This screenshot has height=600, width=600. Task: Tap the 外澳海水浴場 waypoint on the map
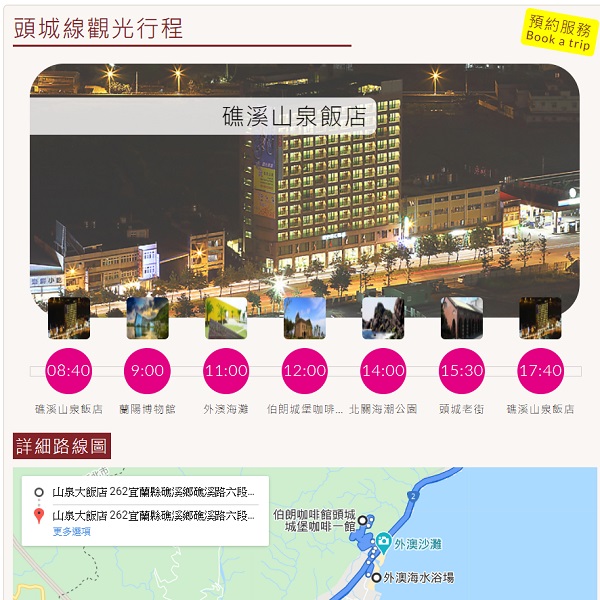(377, 577)
